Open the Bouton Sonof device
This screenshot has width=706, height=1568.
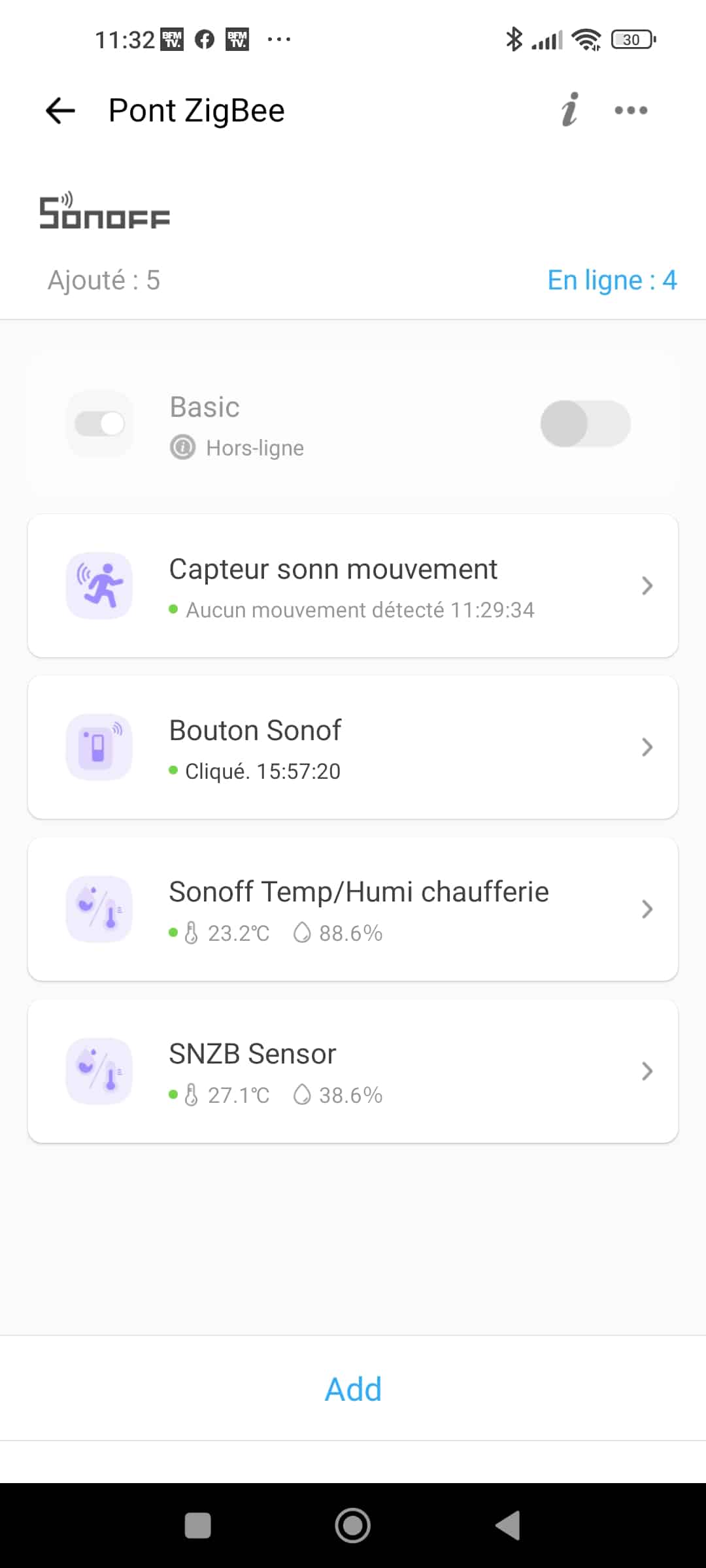click(353, 747)
